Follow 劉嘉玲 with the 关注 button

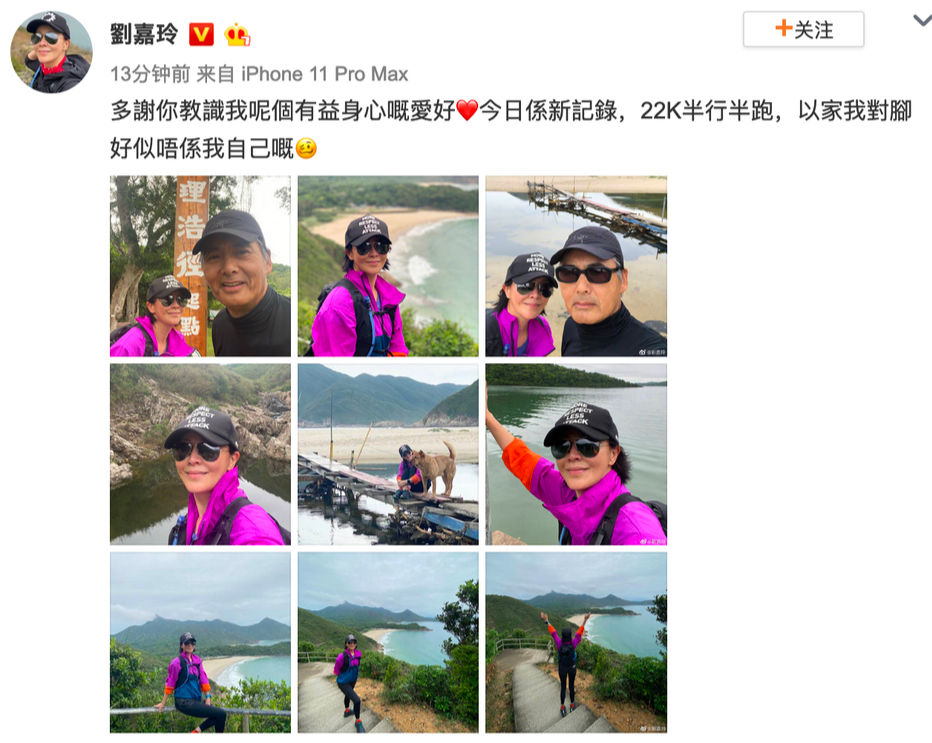[803, 30]
